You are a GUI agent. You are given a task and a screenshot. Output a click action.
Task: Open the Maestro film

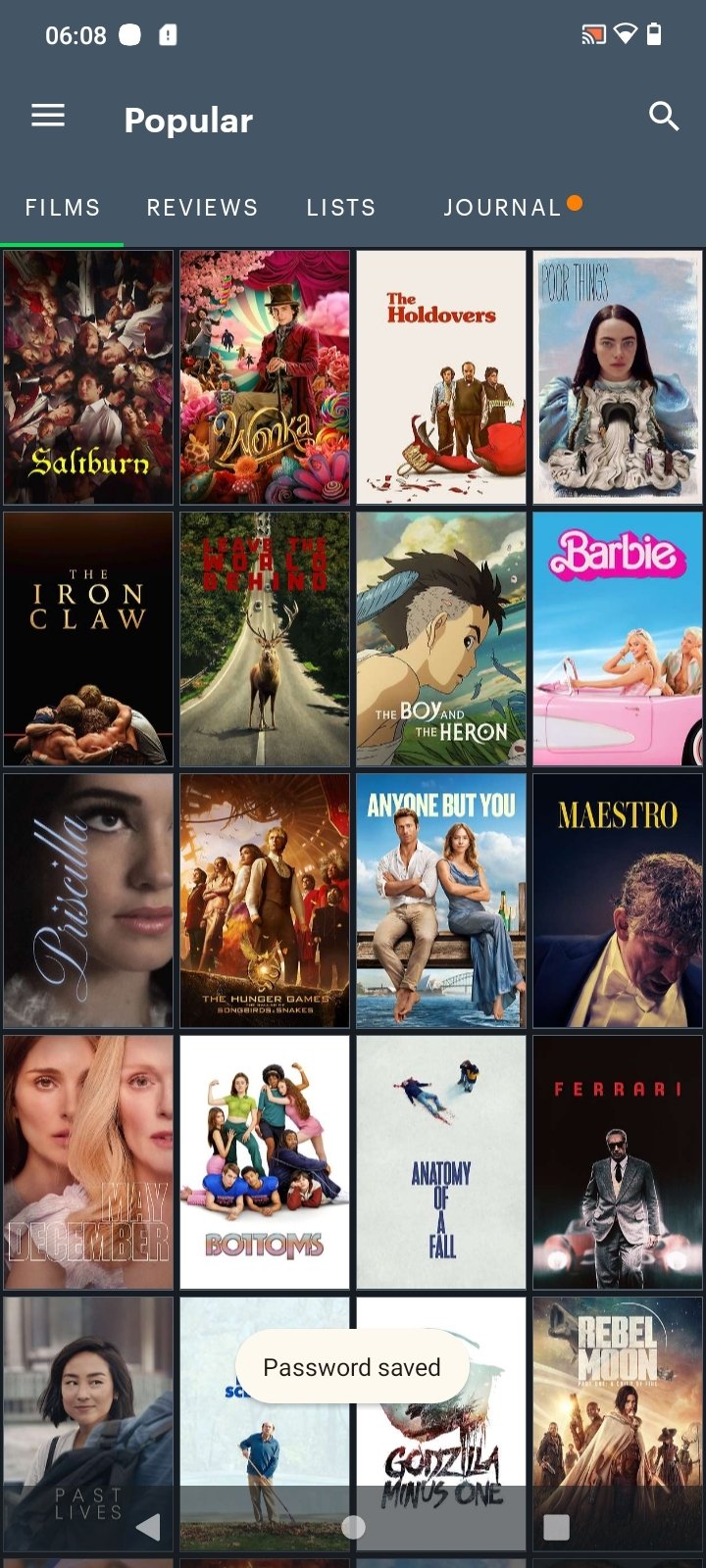[618, 901]
